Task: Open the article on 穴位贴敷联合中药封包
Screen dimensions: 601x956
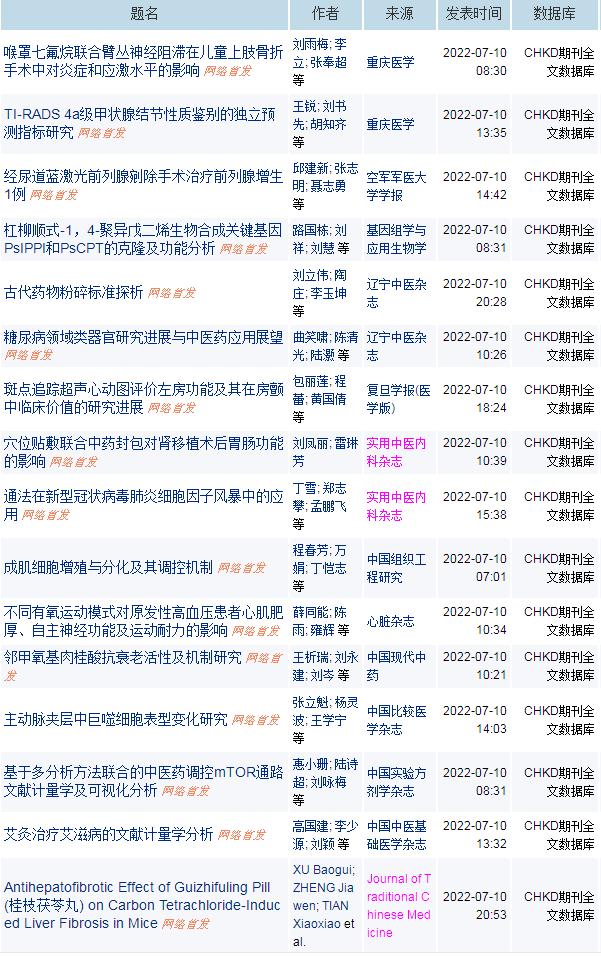Action: [x=143, y=443]
